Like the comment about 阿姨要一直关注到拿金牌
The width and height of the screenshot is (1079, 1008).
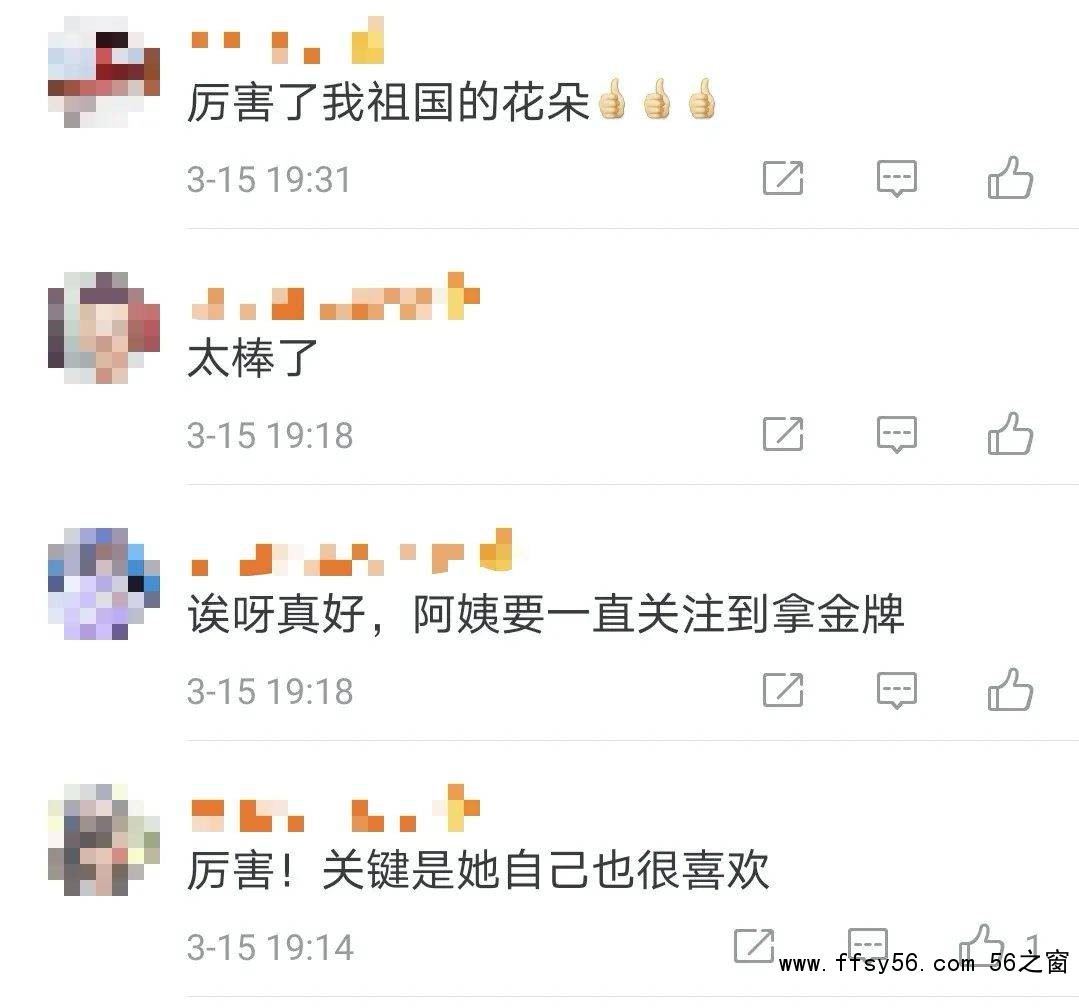pos(1010,689)
